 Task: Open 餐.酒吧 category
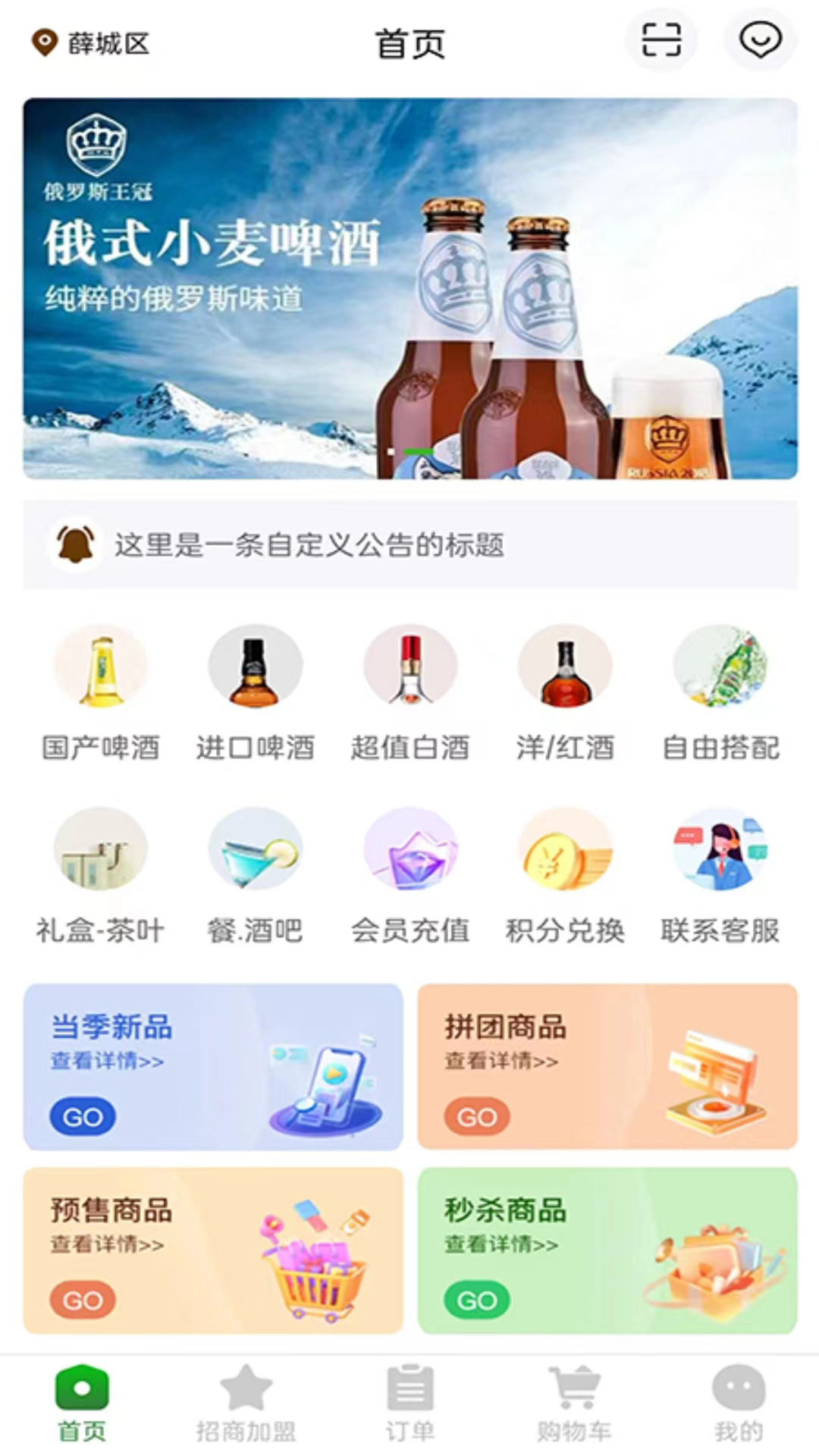tap(256, 849)
